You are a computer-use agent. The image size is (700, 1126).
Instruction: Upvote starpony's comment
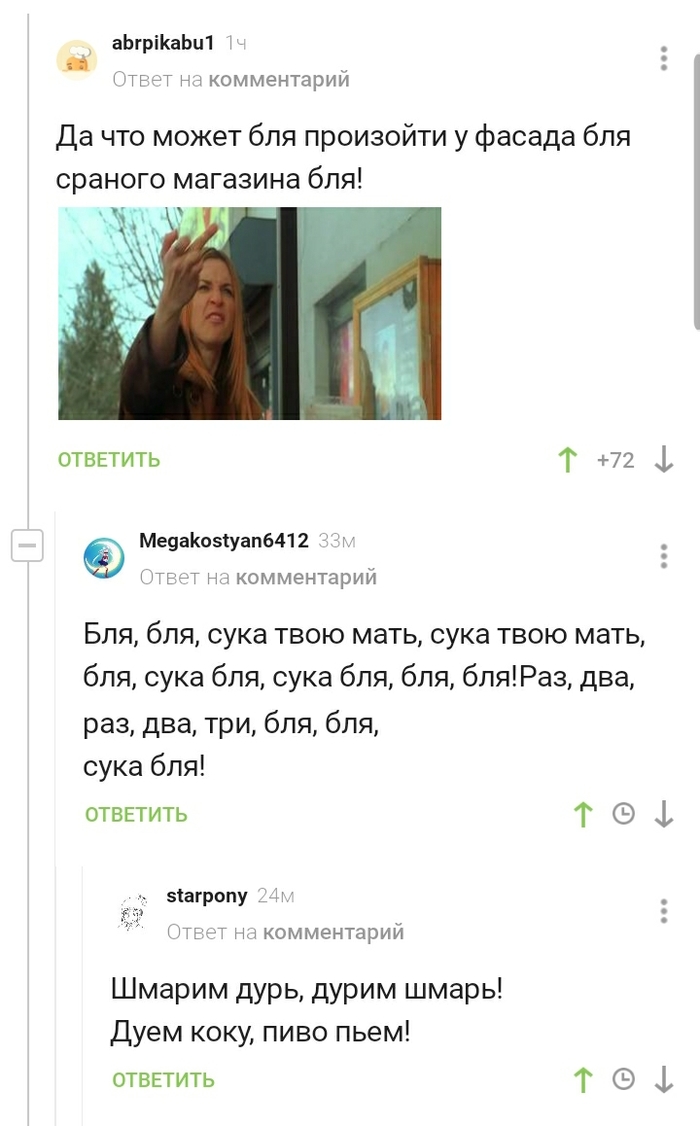(583, 1080)
